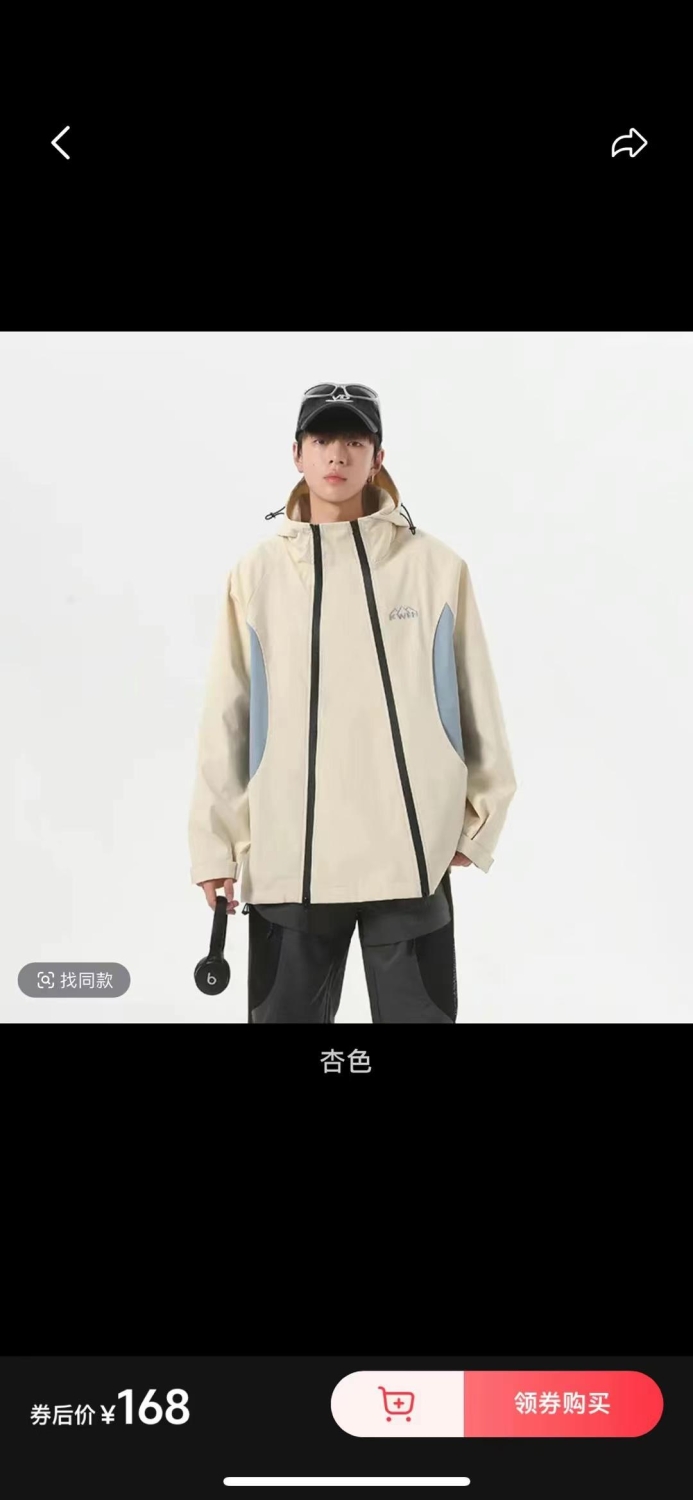Add the jacket to the shopping cart
Image resolution: width=693 pixels, height=1500 pixels.
pyautogui.click(x=397, y=1404)
